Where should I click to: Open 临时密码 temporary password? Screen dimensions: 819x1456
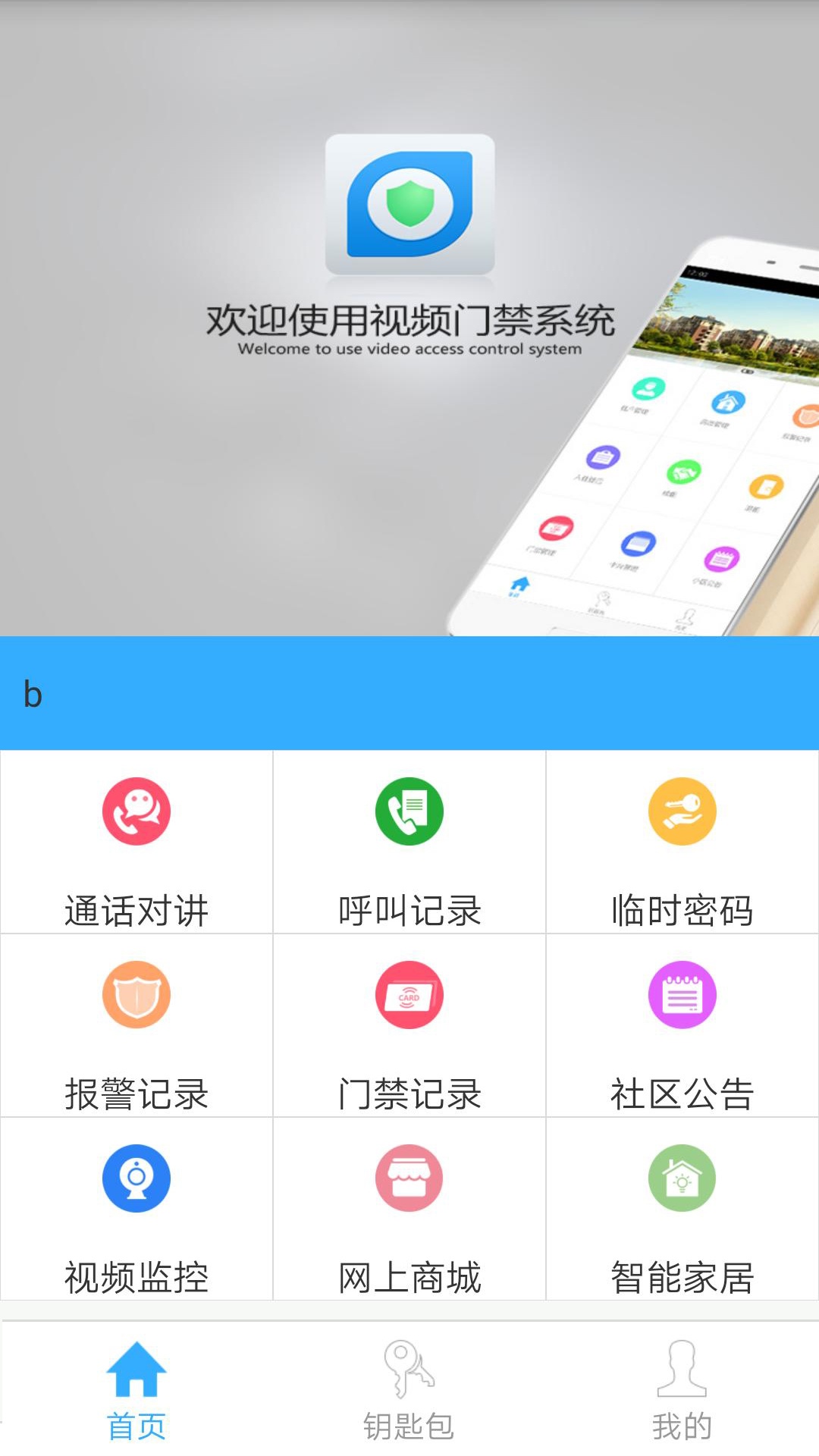(x=682, y=842)
